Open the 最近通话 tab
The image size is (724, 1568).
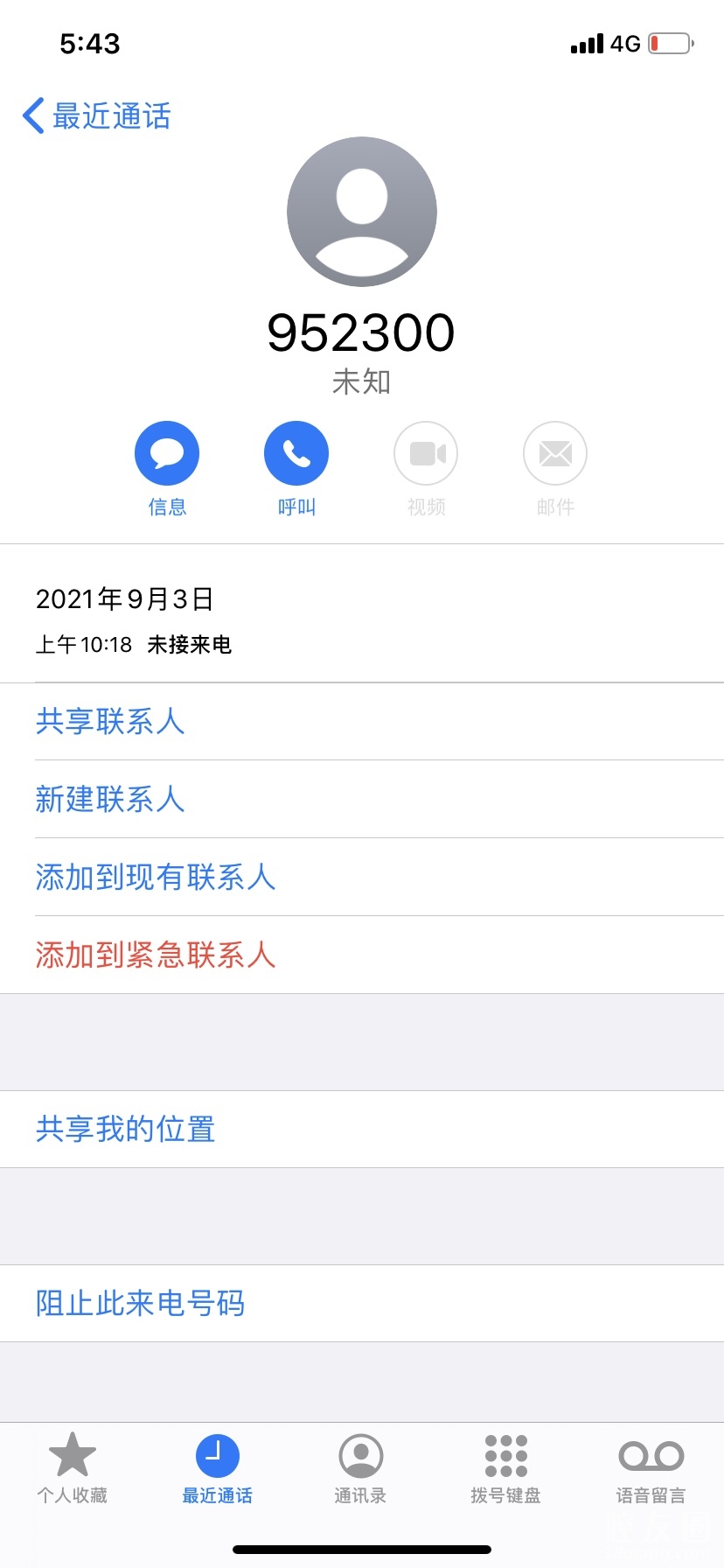tap(217, 1469)
